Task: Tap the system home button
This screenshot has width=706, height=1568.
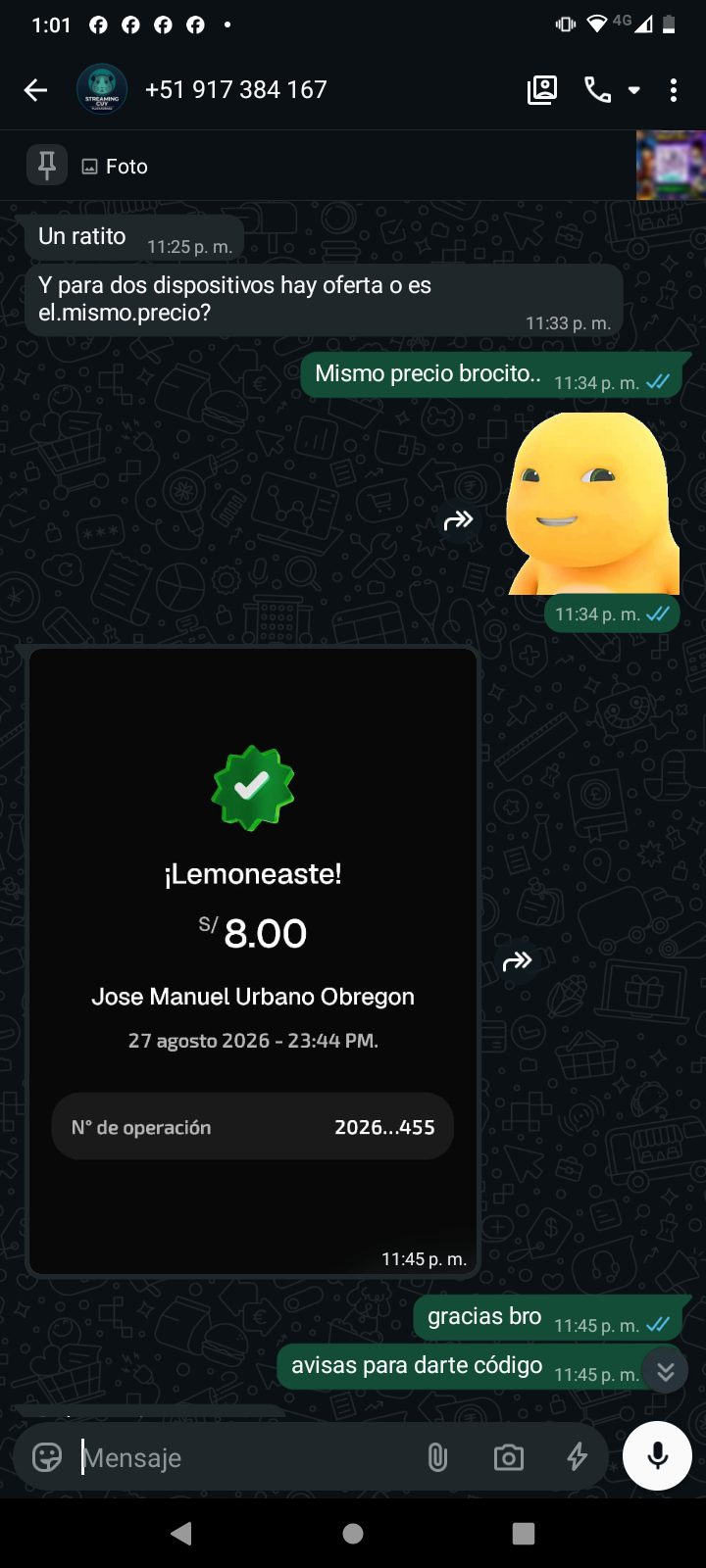Action: (353, 1534)
